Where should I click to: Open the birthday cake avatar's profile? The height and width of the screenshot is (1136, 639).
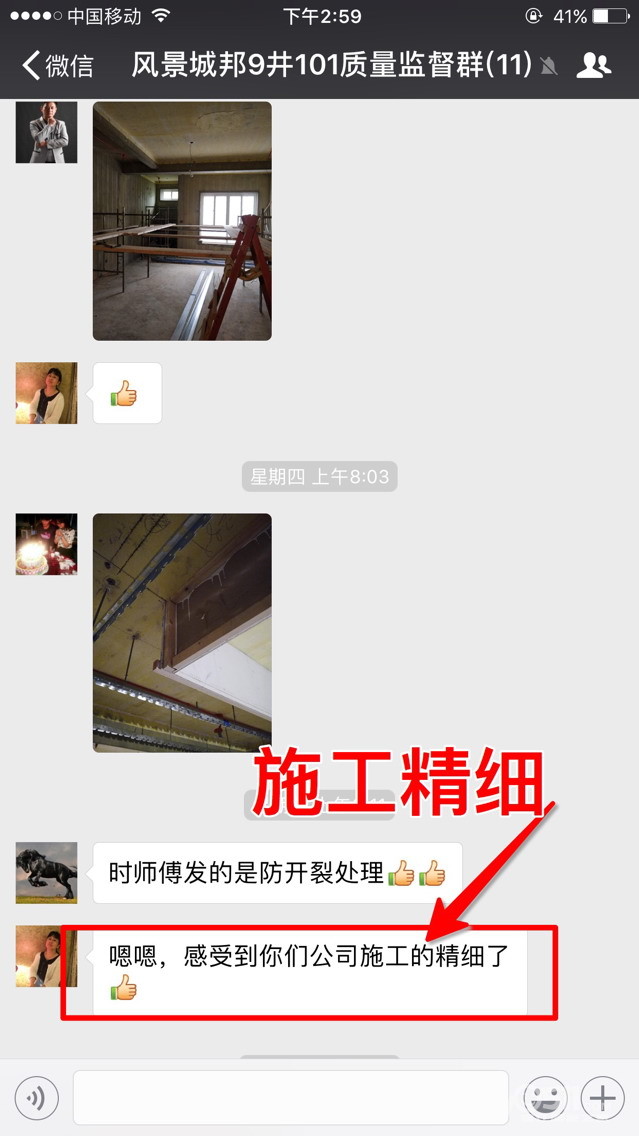tap(46, 544)
